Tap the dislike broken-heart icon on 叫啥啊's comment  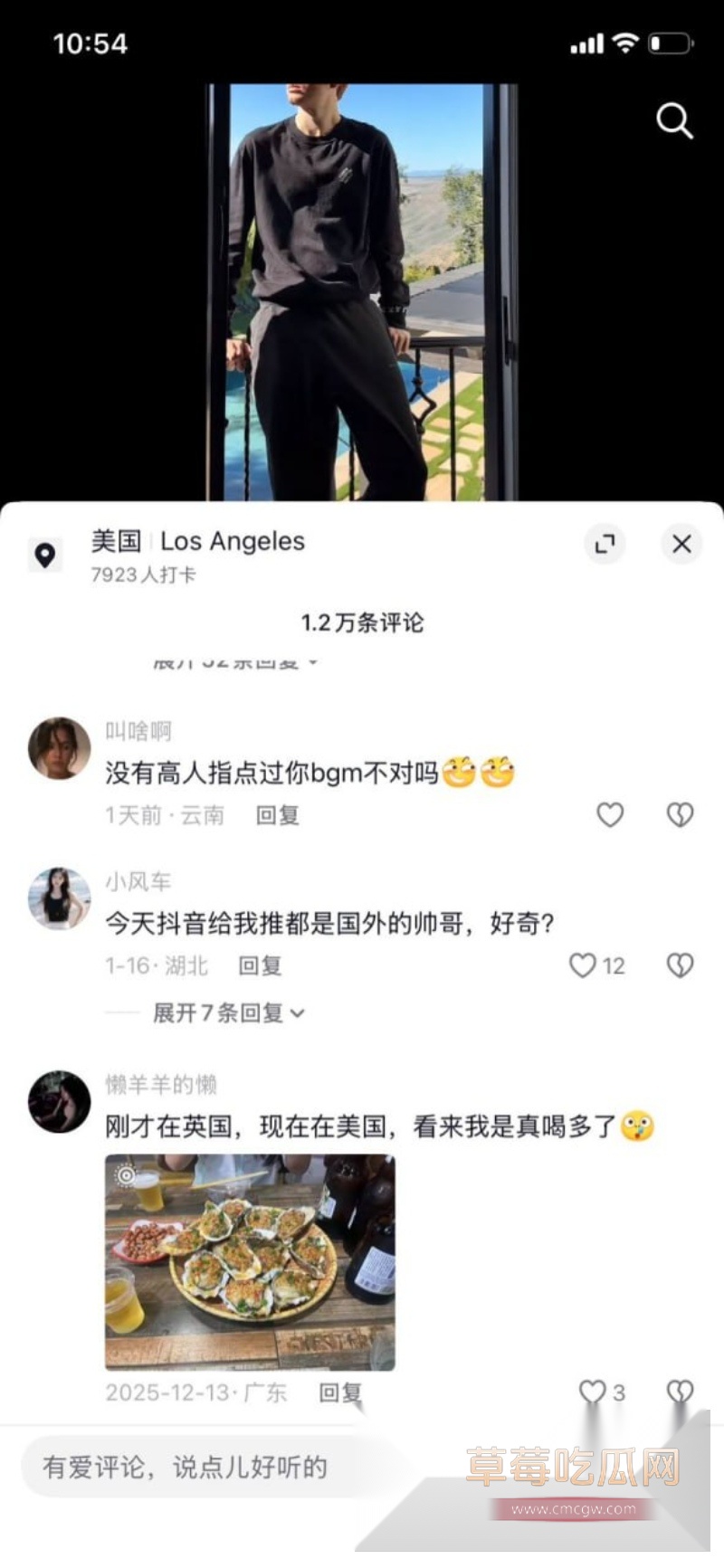point(681,814)
